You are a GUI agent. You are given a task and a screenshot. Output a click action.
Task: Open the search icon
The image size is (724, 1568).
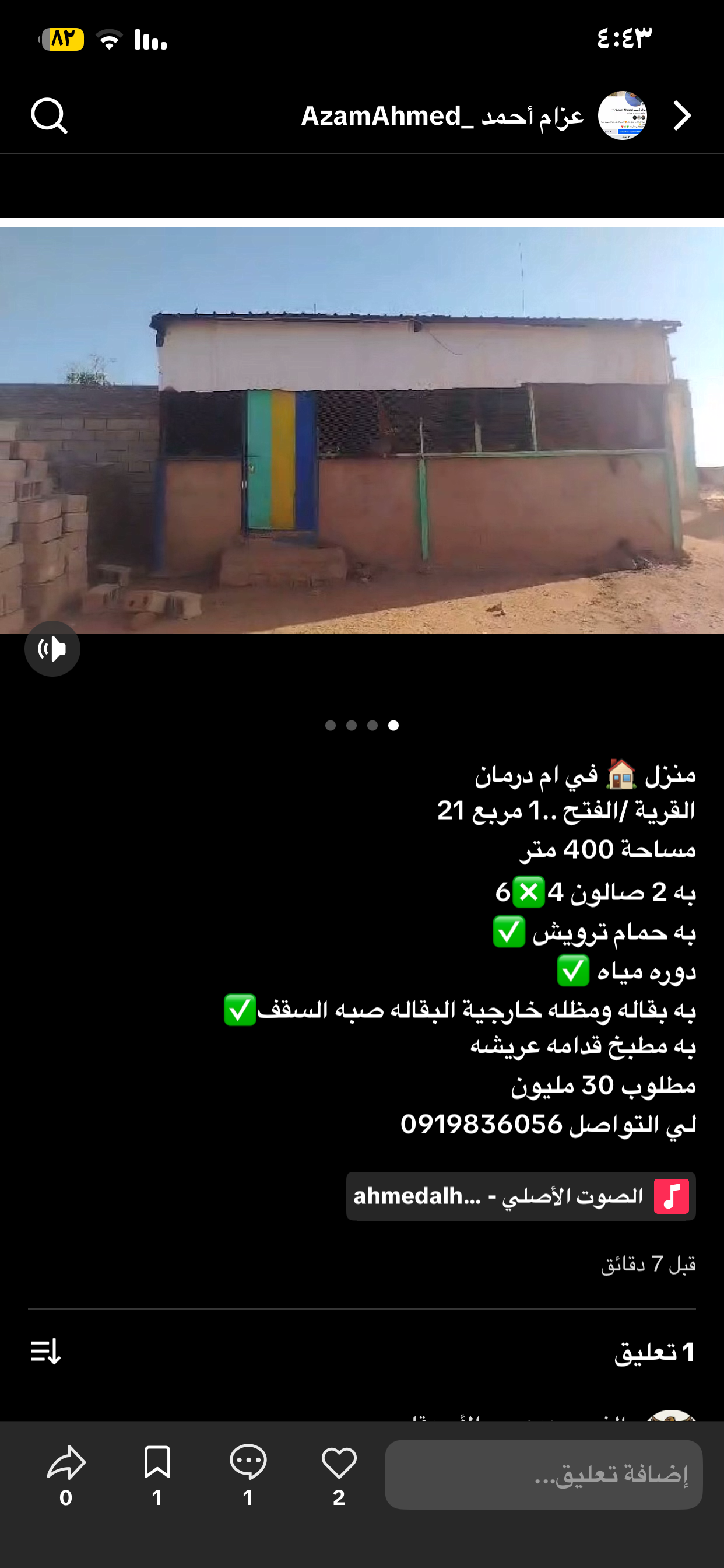(50, 116)
